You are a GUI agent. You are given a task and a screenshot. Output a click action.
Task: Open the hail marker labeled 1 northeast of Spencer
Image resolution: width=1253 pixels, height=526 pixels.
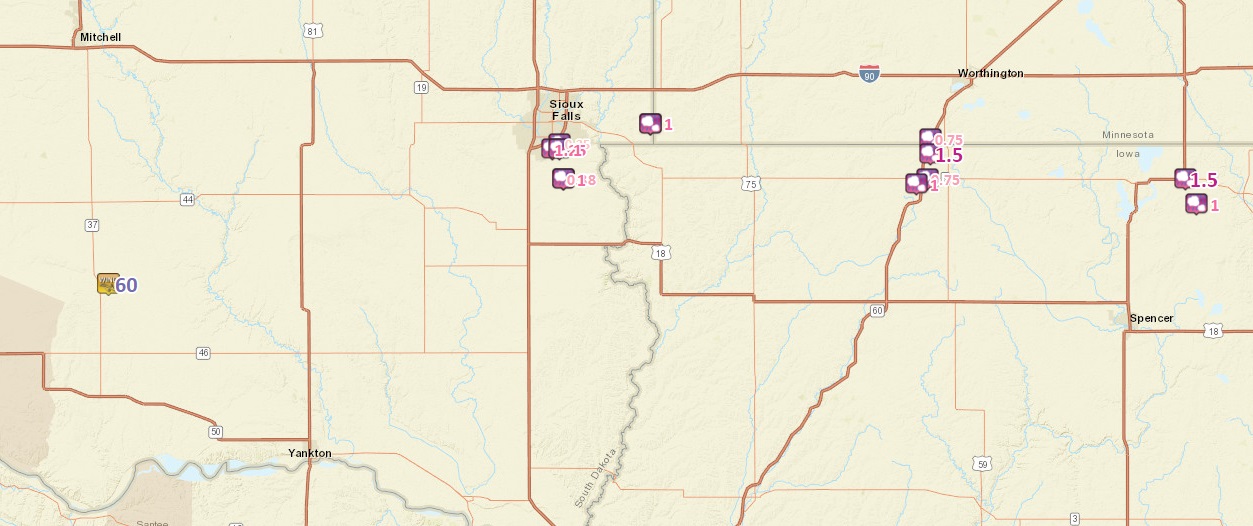click(1196, 204)
